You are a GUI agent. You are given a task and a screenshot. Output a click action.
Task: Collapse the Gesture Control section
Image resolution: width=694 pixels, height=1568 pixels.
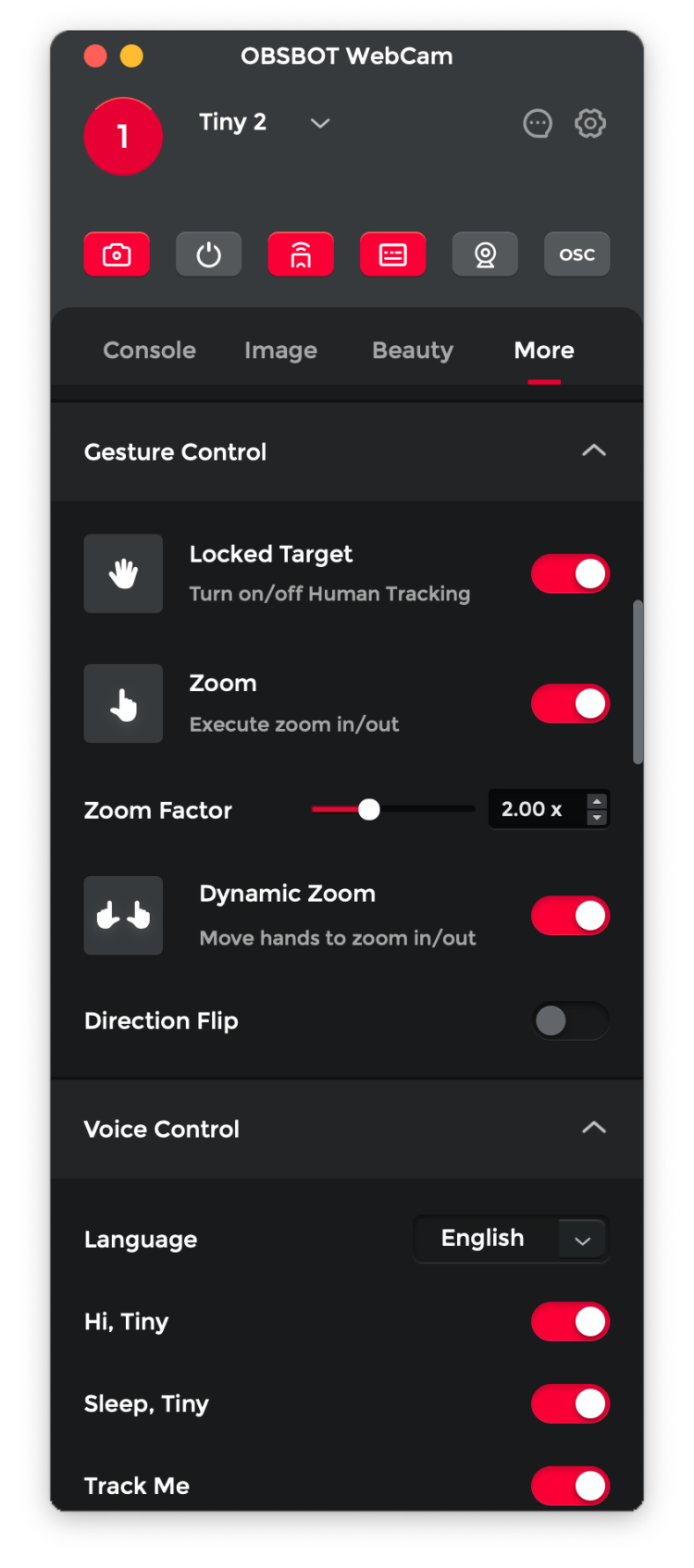[594, 451]
